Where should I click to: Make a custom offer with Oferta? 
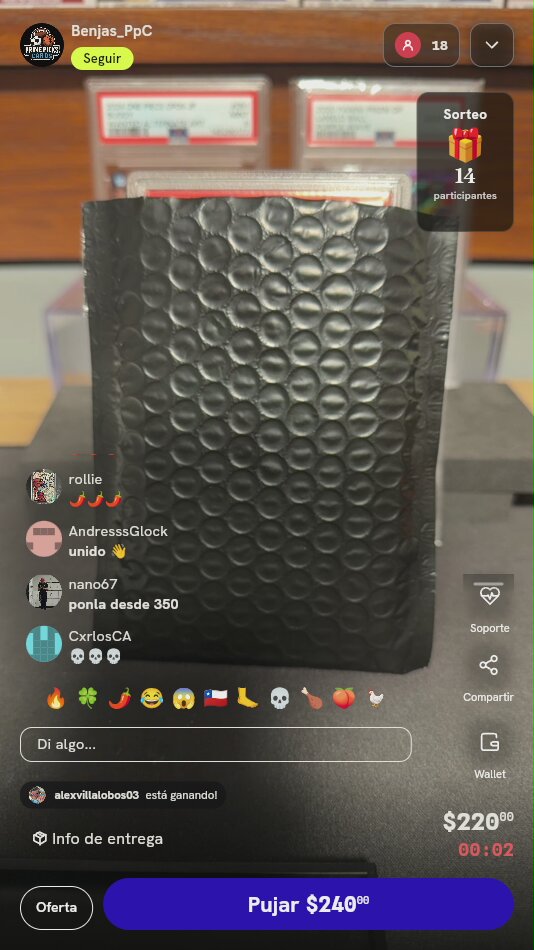56,908
